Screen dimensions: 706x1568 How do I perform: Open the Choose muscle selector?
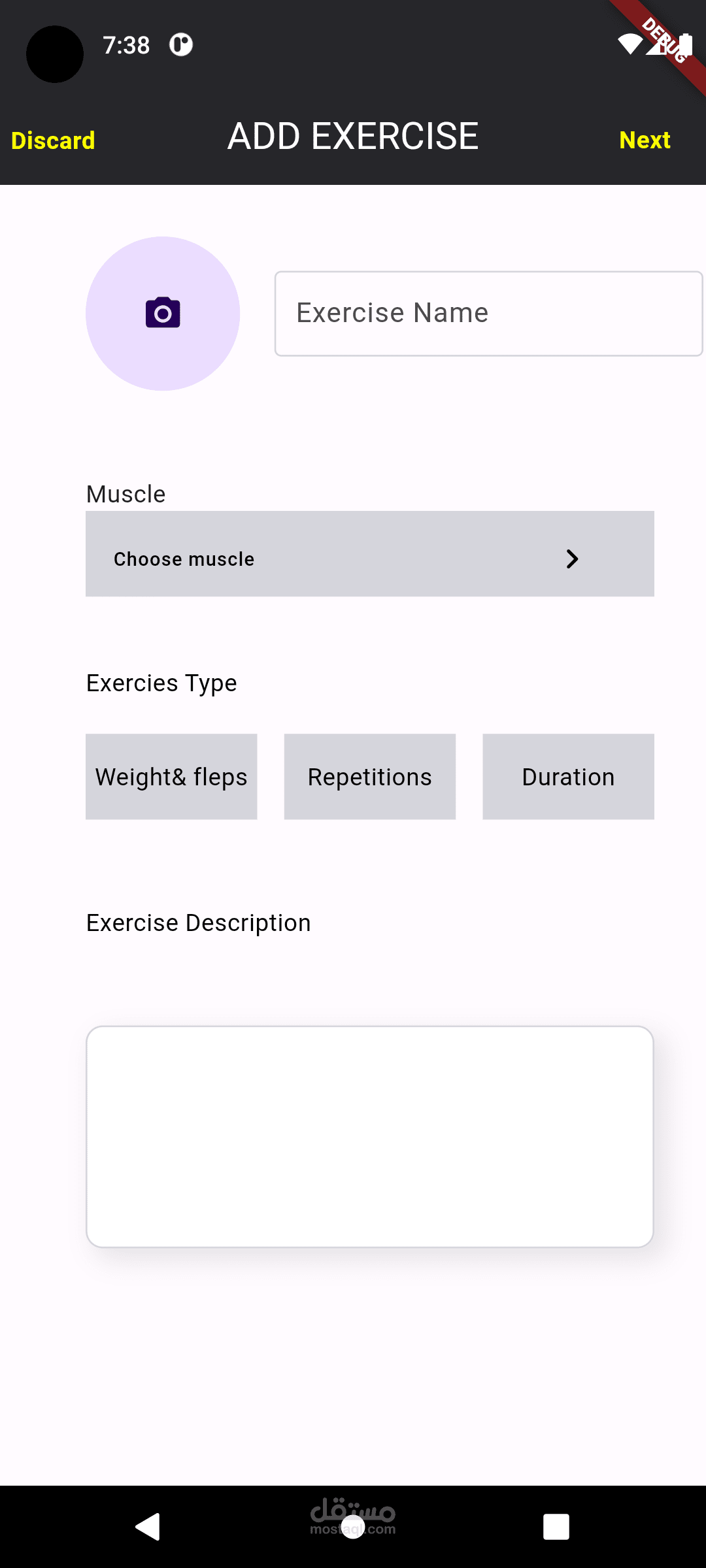click(x=370, y=553)
